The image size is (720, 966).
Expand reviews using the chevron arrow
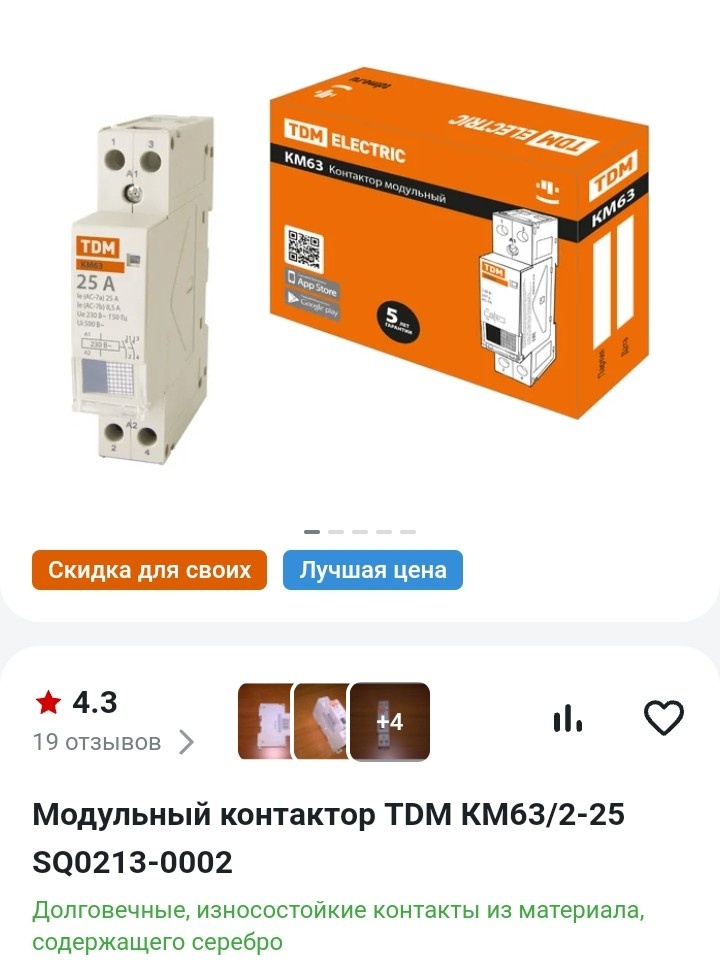coord(184,741)
